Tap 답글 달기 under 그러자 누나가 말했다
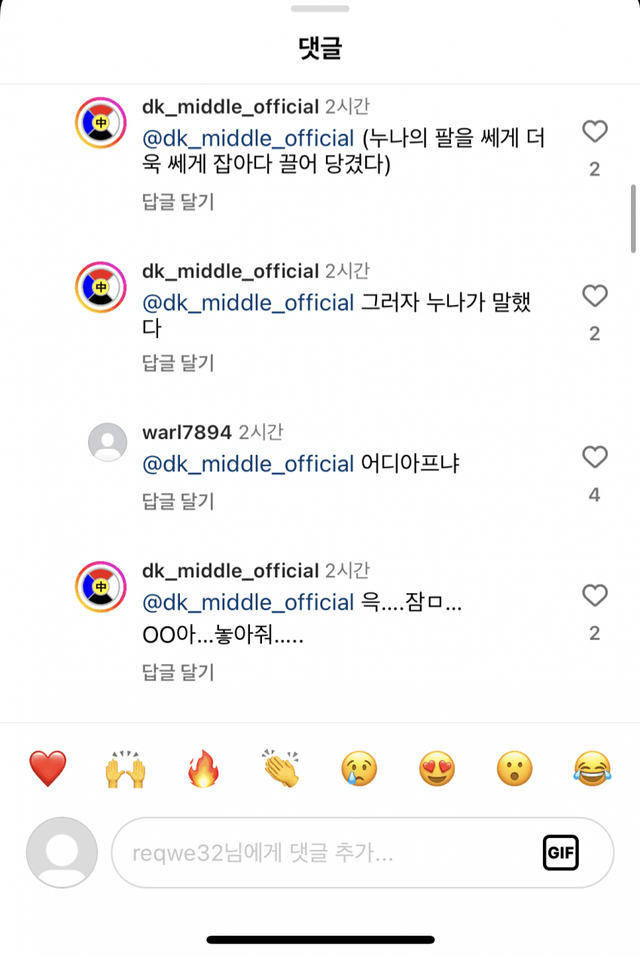 pyautogui.click(x=178, y=363)
